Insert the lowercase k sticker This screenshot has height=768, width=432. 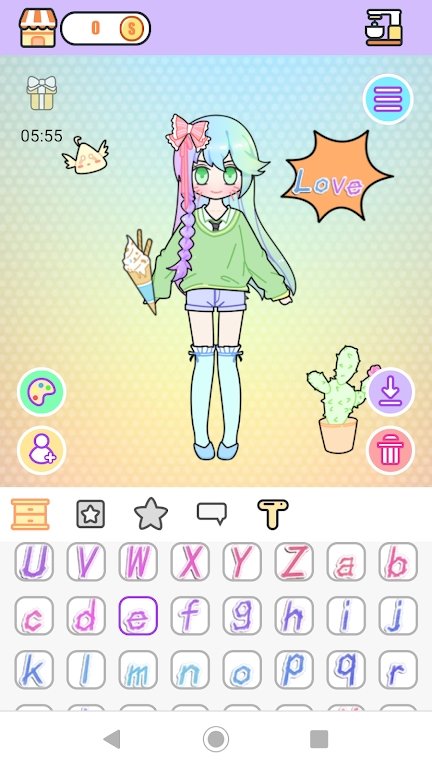[x=34, y=670]
